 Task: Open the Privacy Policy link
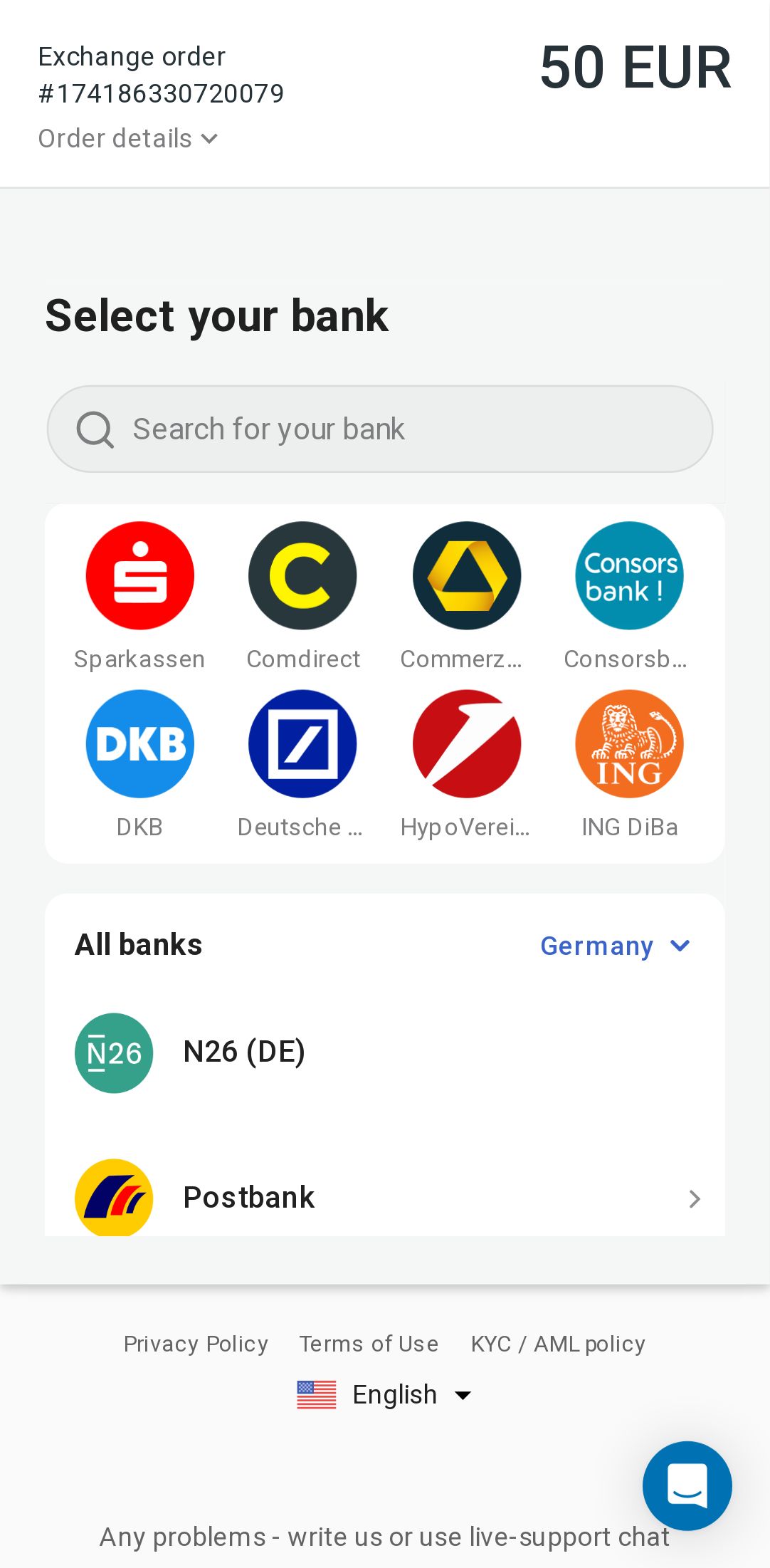coord(196,1344)
